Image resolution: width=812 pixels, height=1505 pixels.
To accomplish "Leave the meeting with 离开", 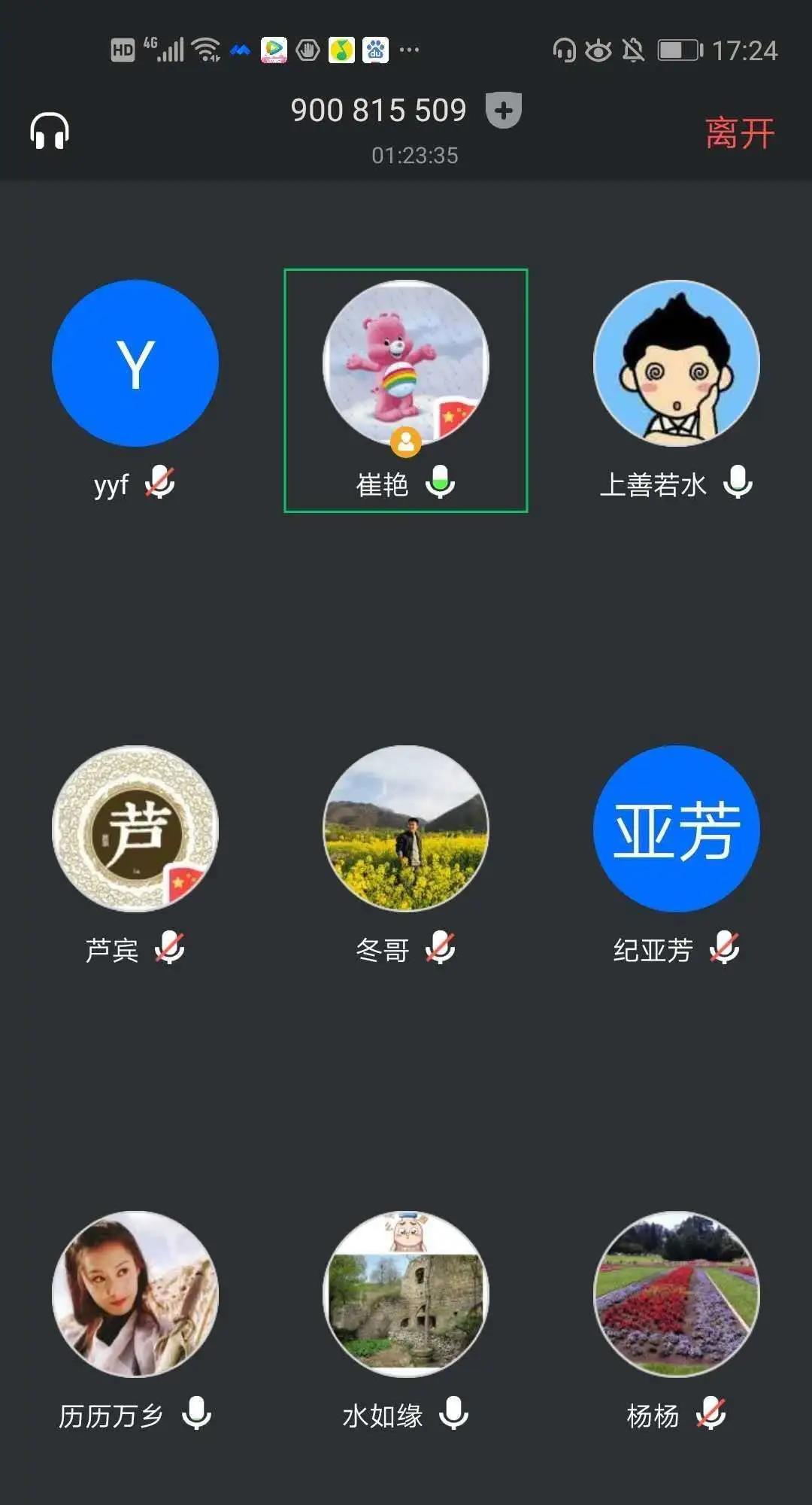I will 739,133.
